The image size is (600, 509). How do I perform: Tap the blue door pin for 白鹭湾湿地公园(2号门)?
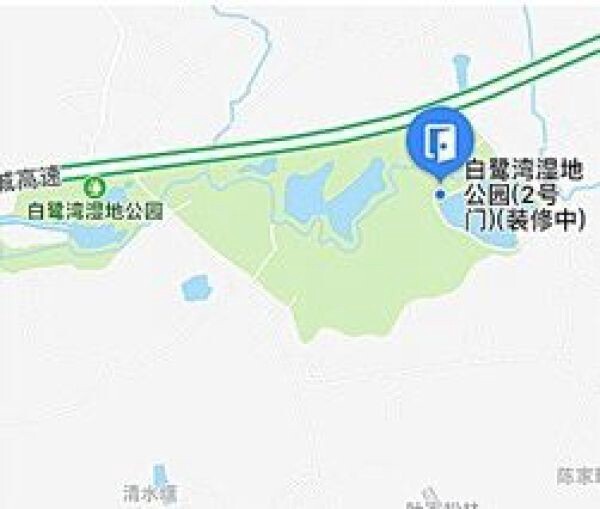tap(439, 144)
